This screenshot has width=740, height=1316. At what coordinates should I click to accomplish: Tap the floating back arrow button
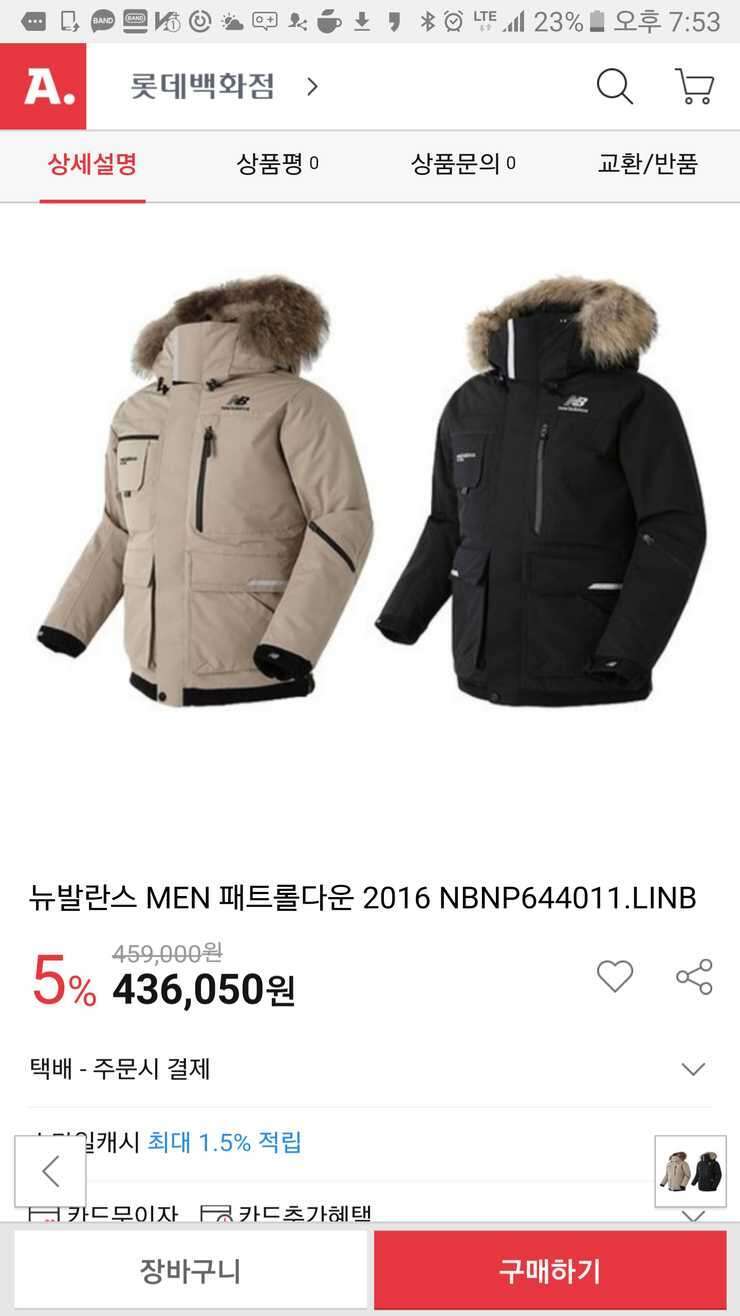(x=50, y=1171)
